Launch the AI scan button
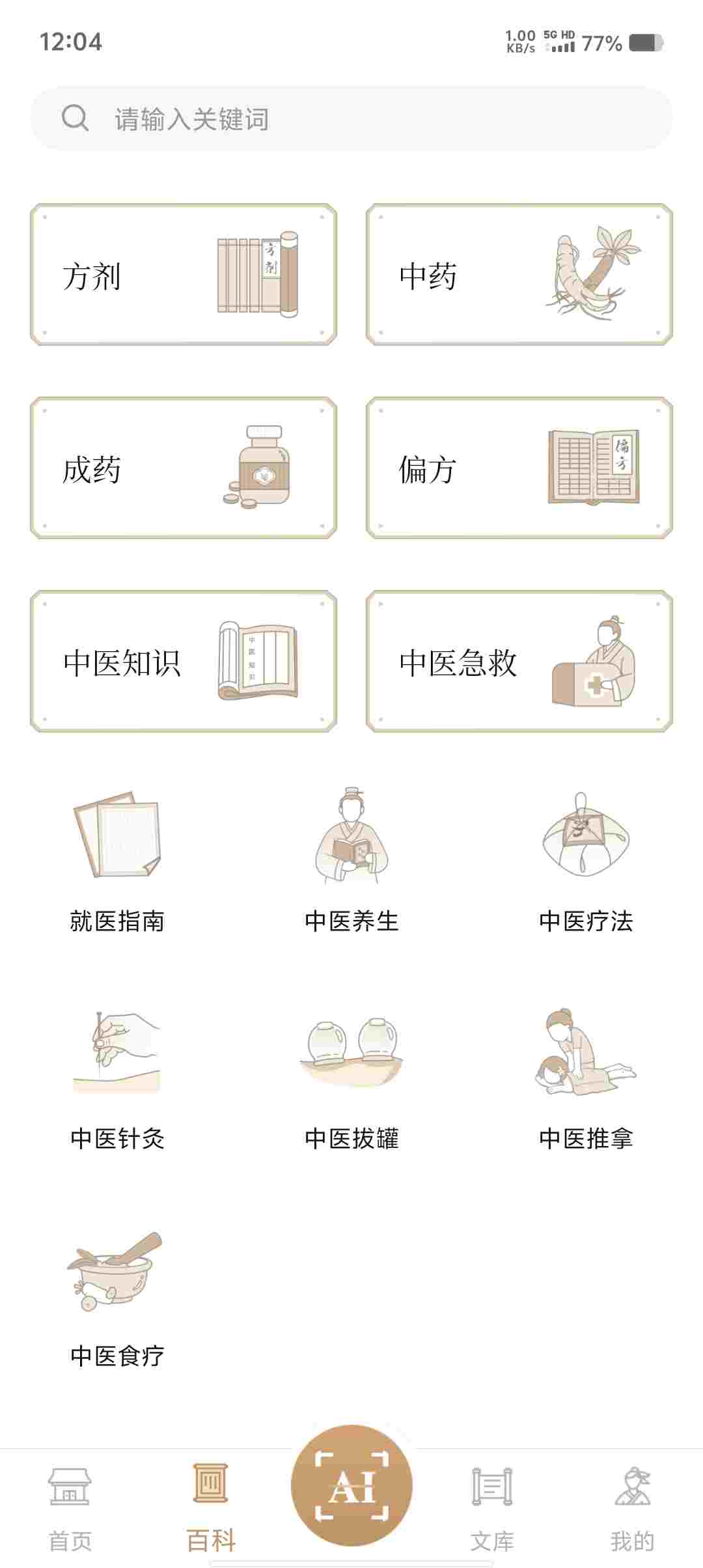 click(351, 1487)
